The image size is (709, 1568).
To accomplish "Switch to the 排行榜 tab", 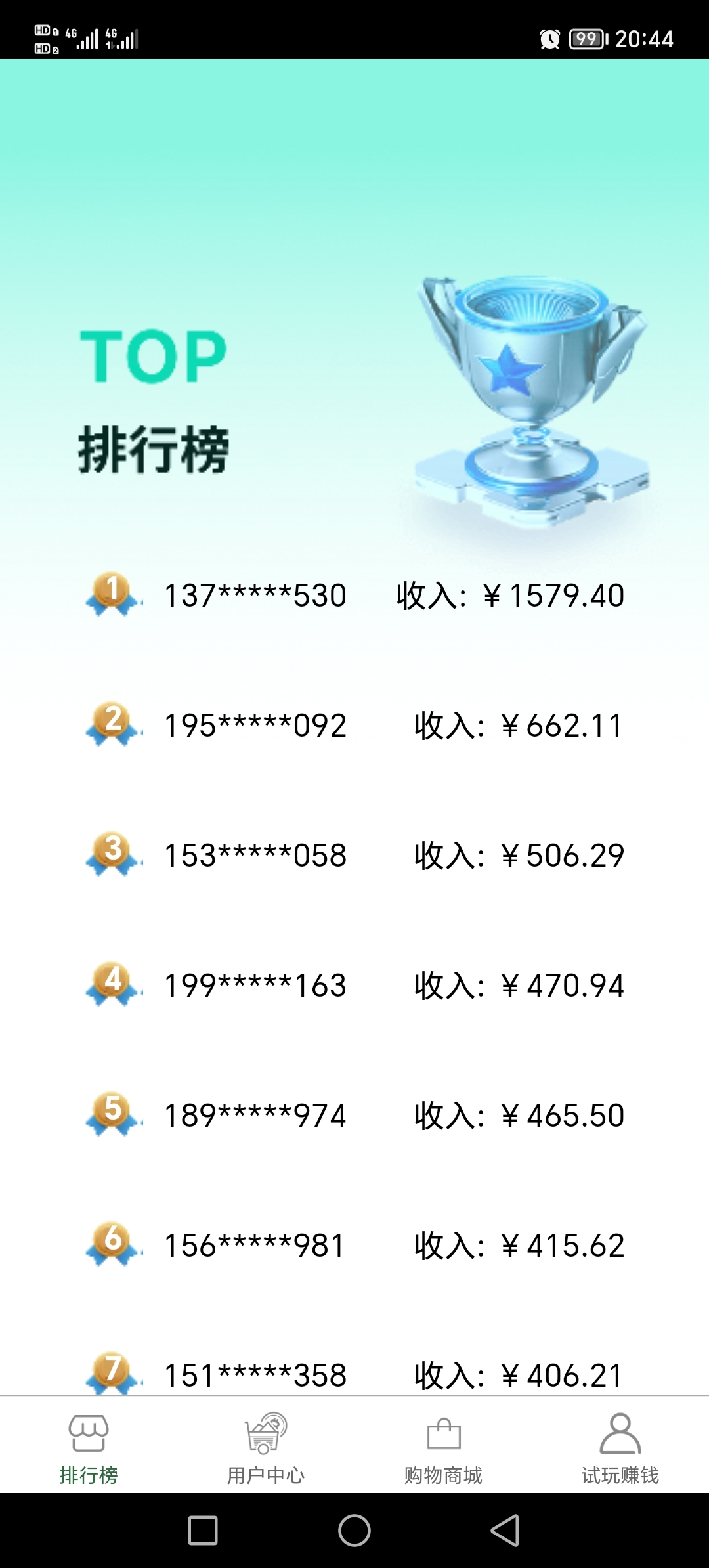I will pos(89,1447).
